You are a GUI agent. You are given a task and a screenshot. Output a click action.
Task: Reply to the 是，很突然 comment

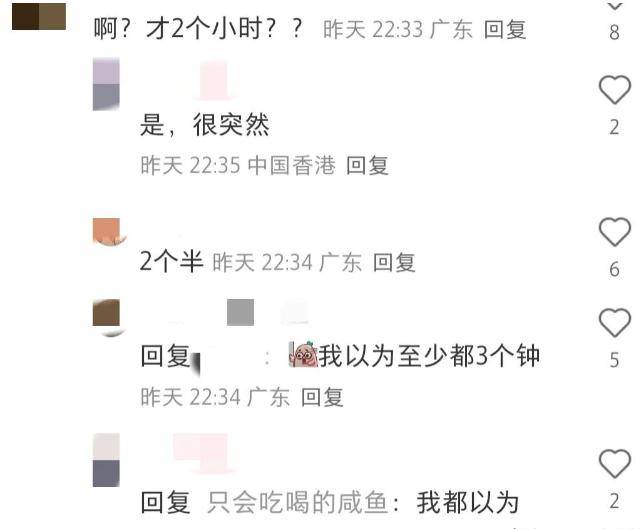[367, 166]
